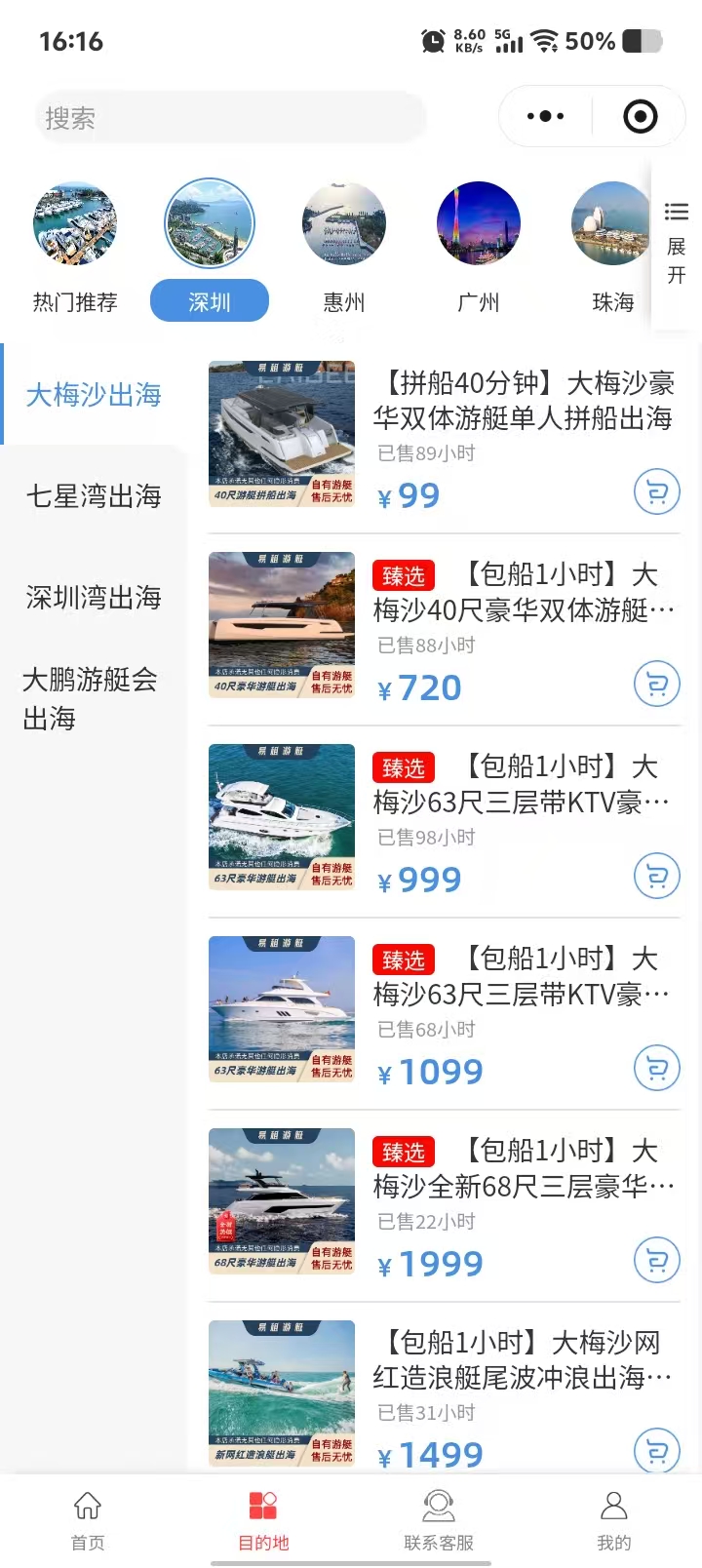Viewport: 702px width, 1568px height.
Task: Close the mini program with the circle icon
Action: pyautogui.click(x=640, y=117)
